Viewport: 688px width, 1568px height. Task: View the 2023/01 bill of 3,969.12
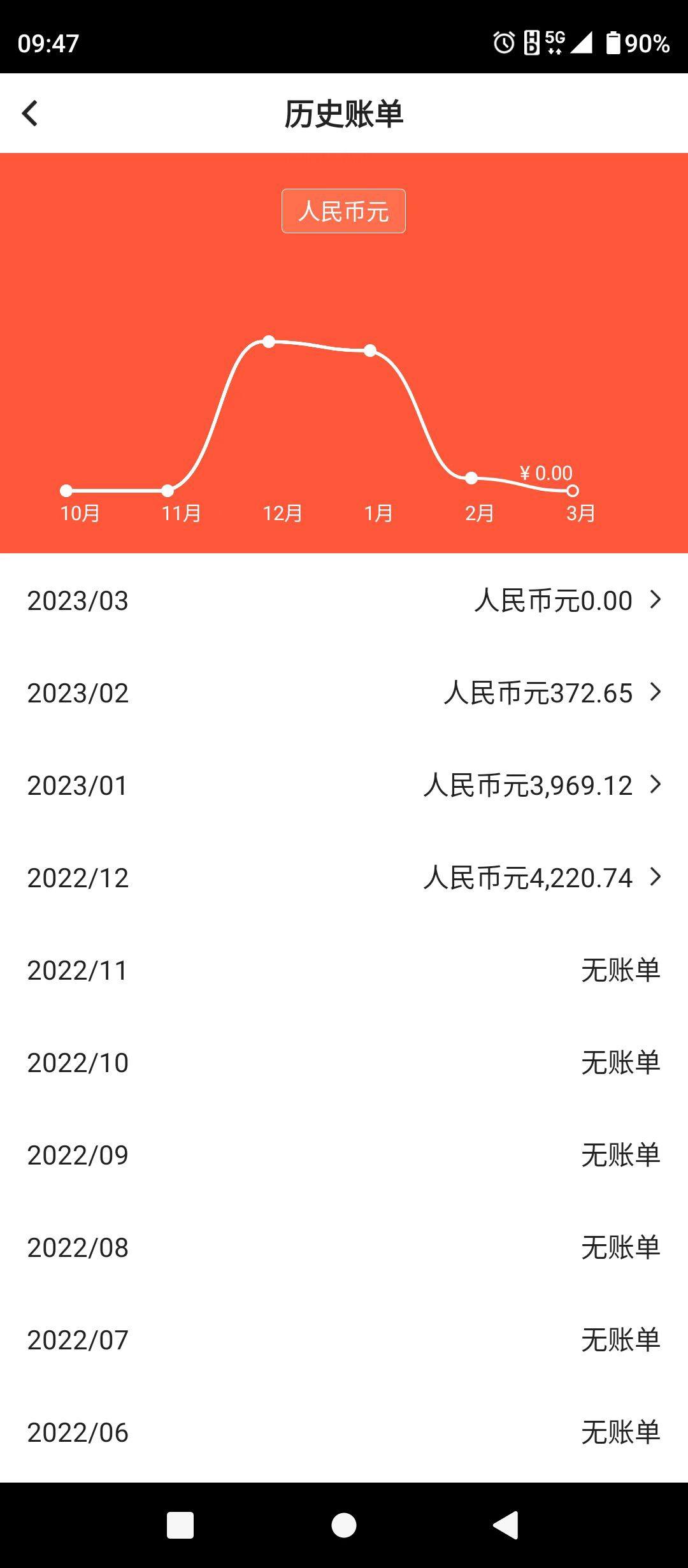click(x=344, y=785)
